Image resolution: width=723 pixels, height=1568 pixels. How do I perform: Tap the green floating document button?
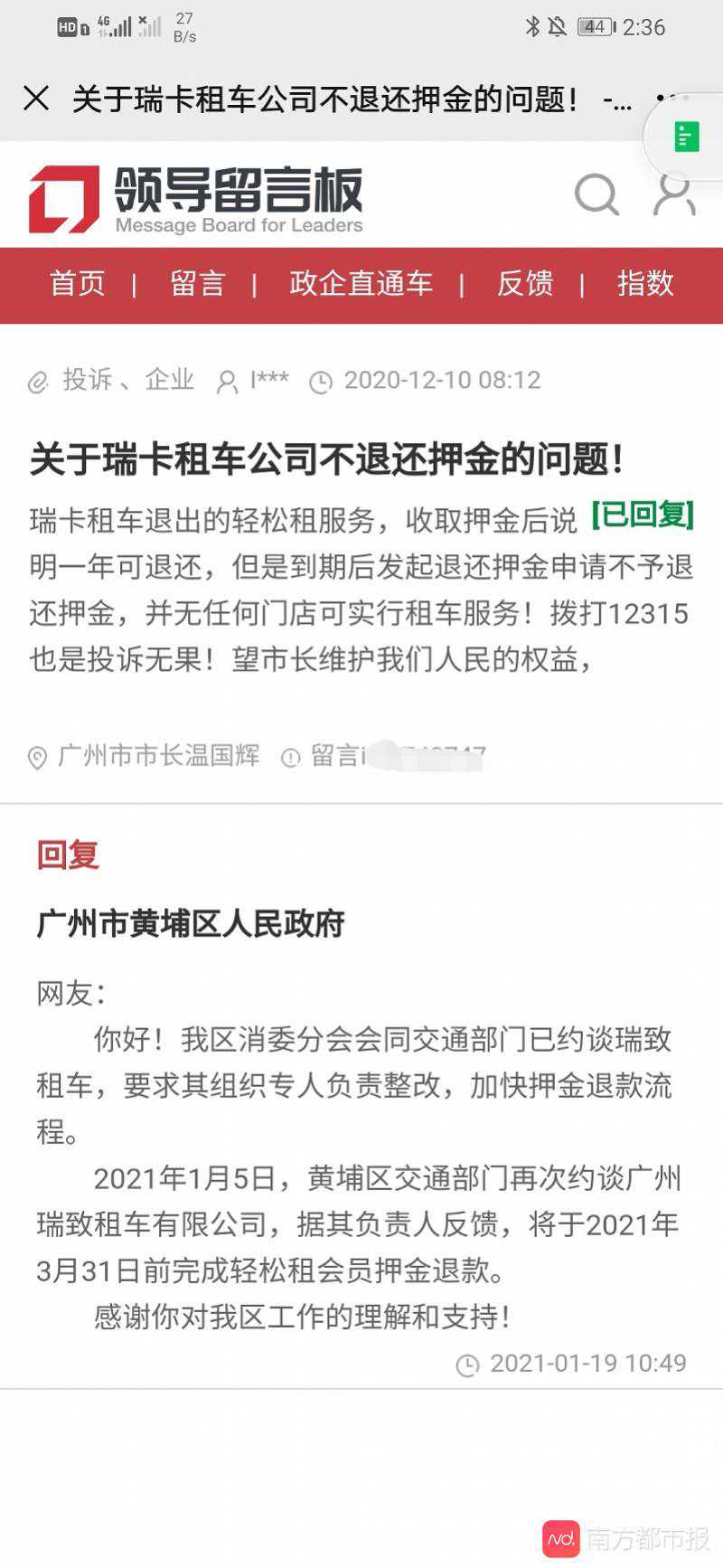pyautogui.click(x=686, y=137)
